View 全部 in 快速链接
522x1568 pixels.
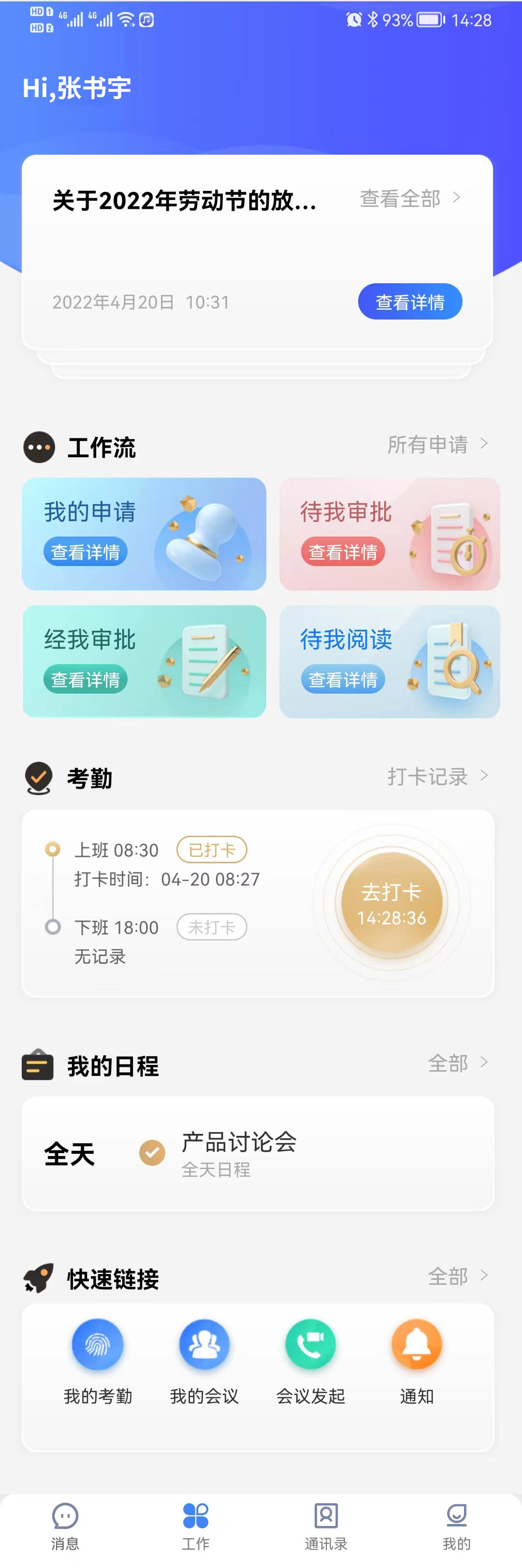457,1276
